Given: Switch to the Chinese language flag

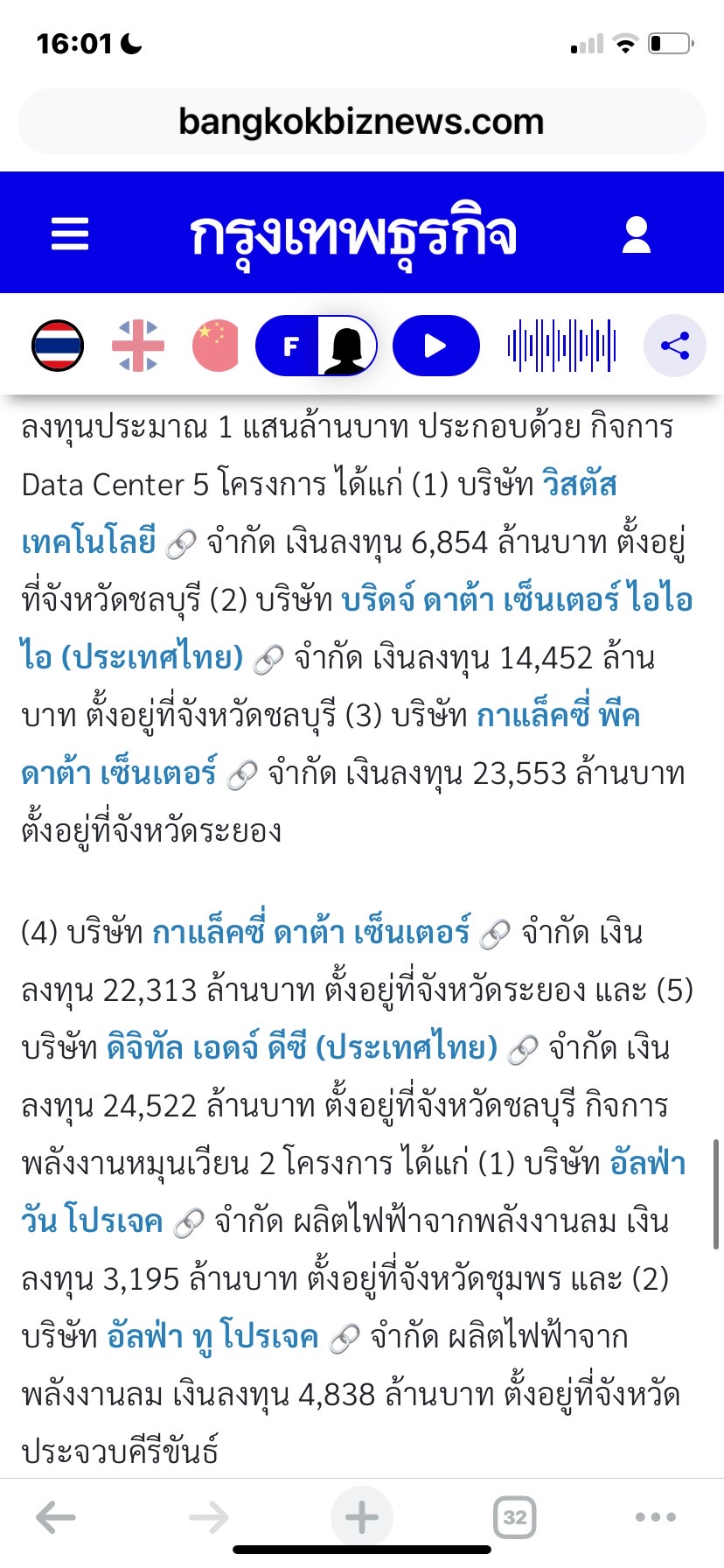Looking at the screenshot, I should pyautogui.click(x=216, y=346).
